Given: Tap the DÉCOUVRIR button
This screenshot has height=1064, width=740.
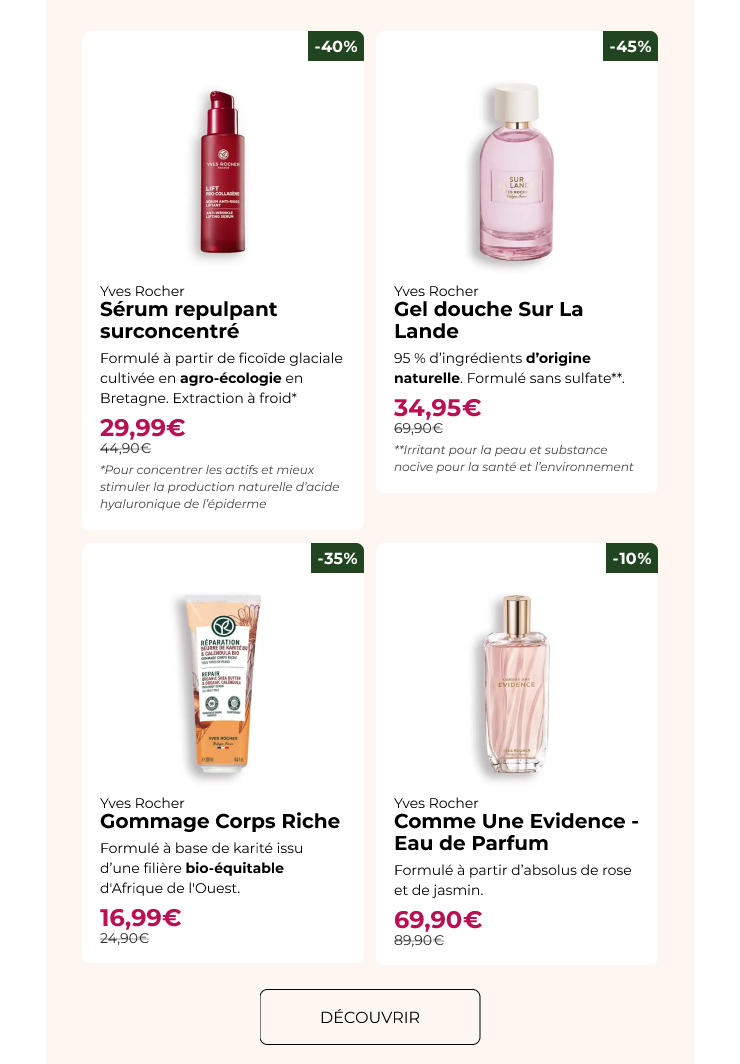Looking at the screenshot, I should [x=370, y=1017].
